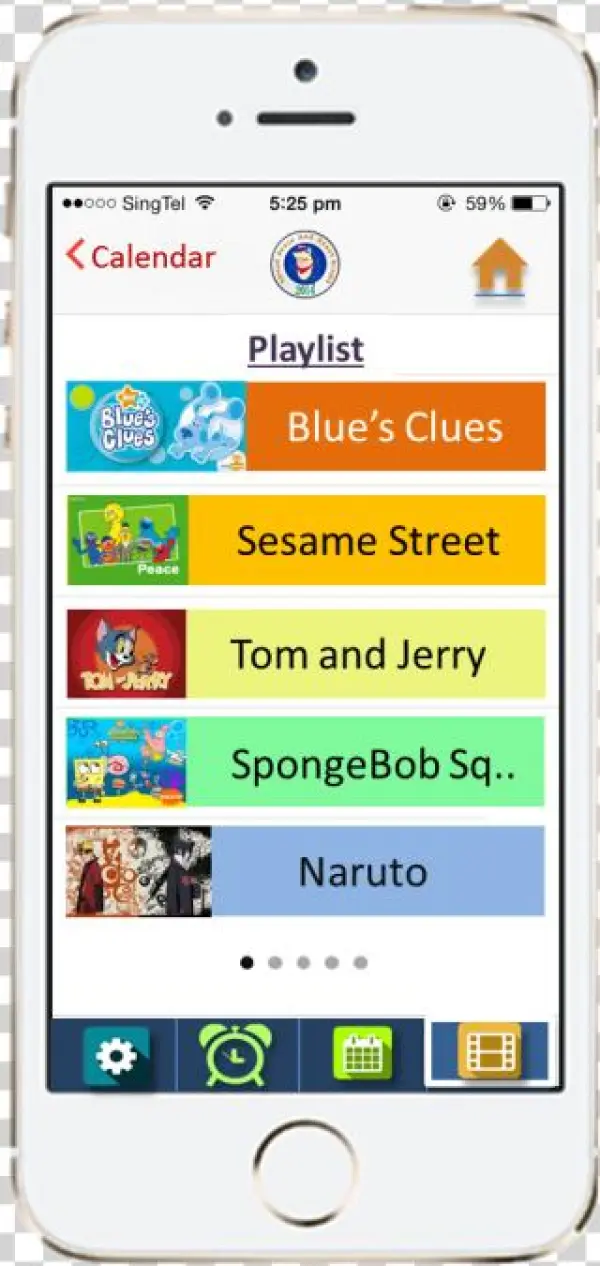
Task: Switch to the settings gear tab
Action: pos(116,1056)
